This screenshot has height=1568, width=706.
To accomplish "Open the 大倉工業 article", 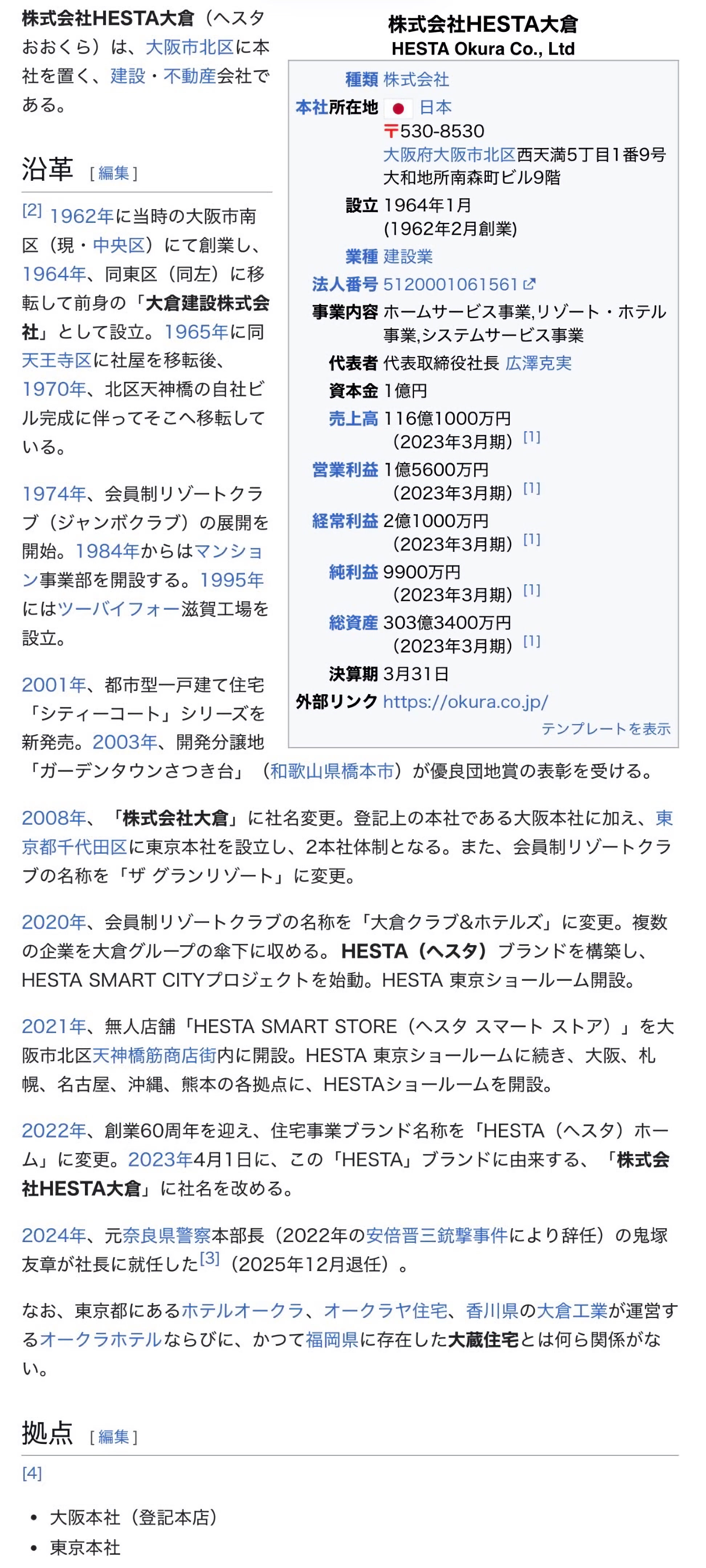I will click(572, 1310).
